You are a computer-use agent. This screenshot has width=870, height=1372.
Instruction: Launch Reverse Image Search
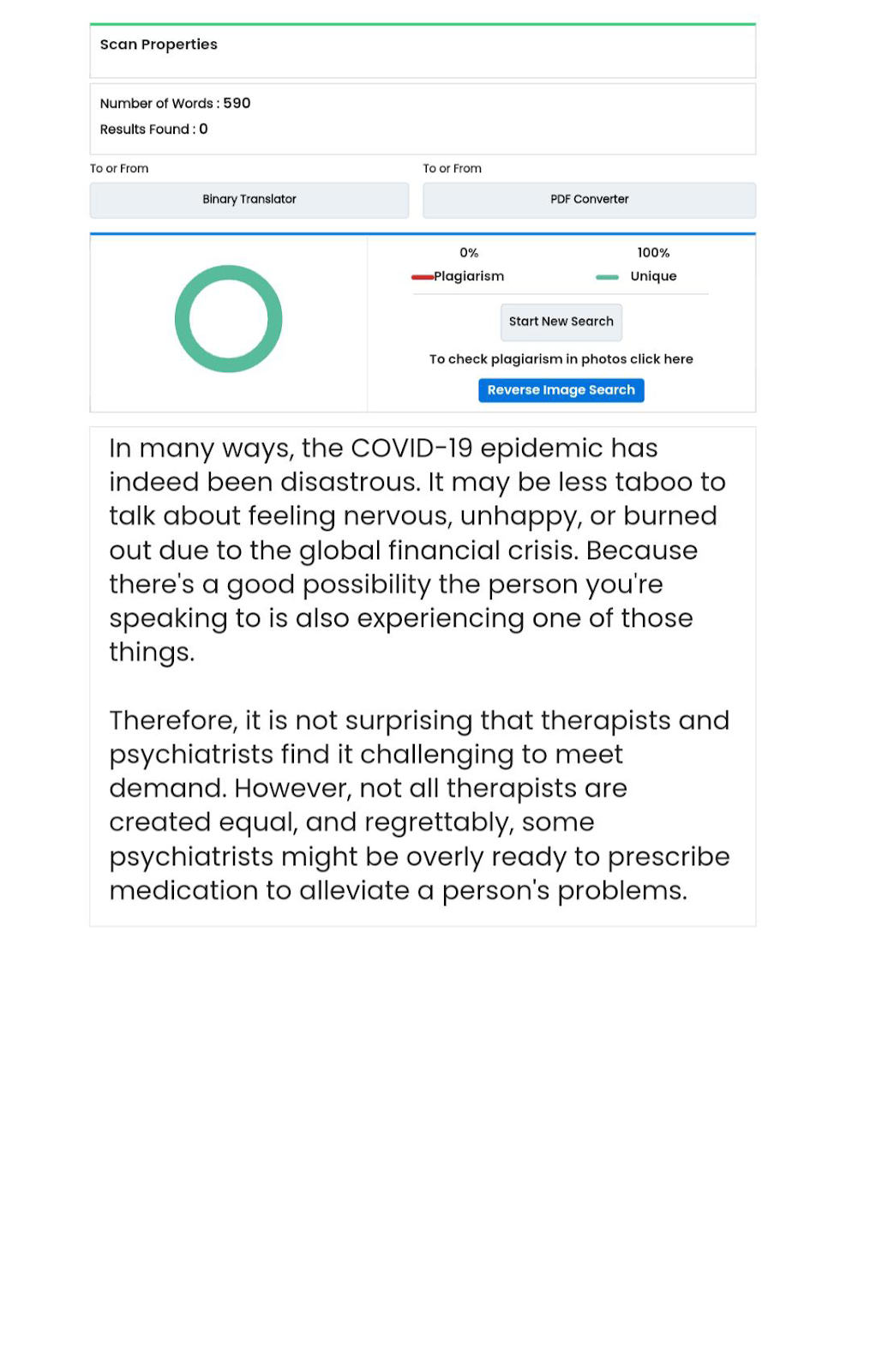[561, 390]
